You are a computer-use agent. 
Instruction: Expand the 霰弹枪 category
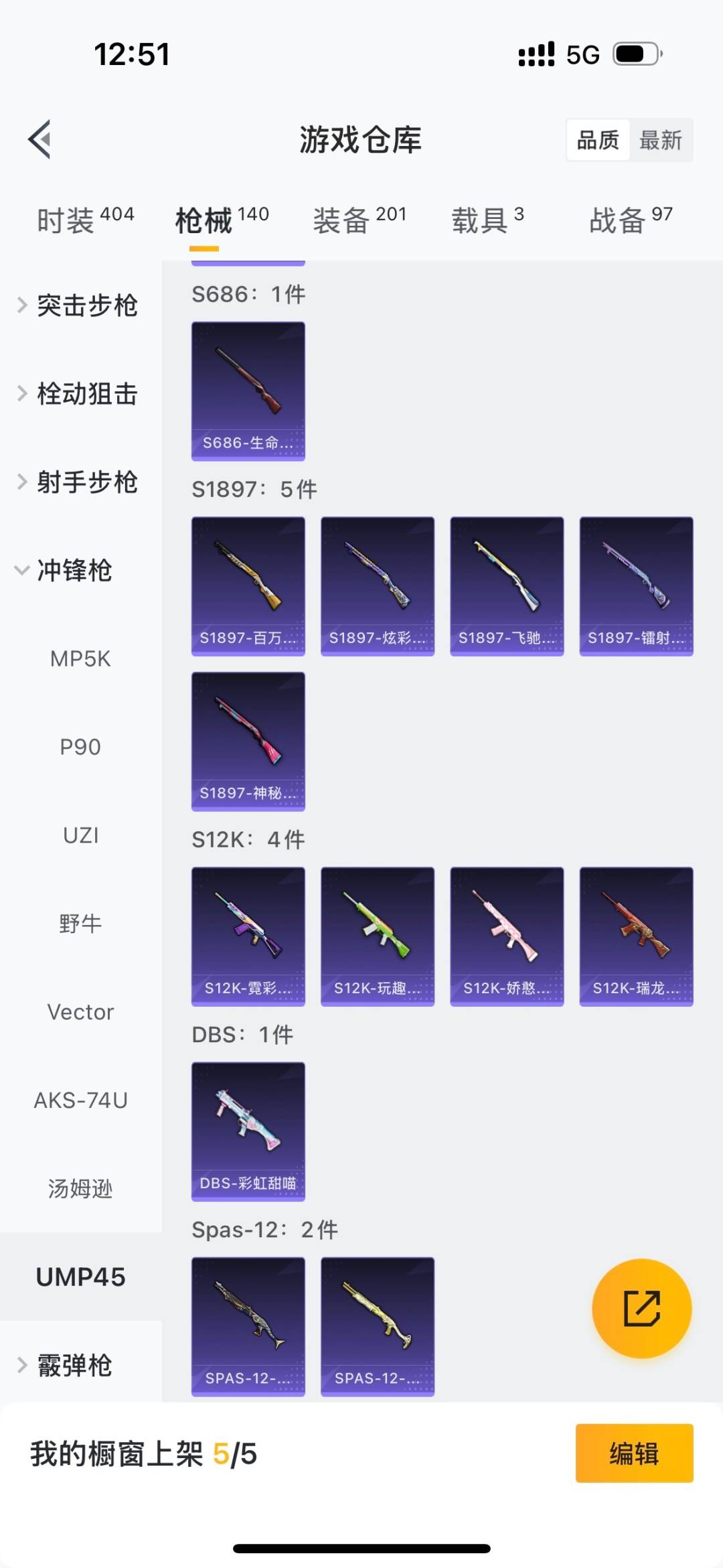coord(74,1363)
